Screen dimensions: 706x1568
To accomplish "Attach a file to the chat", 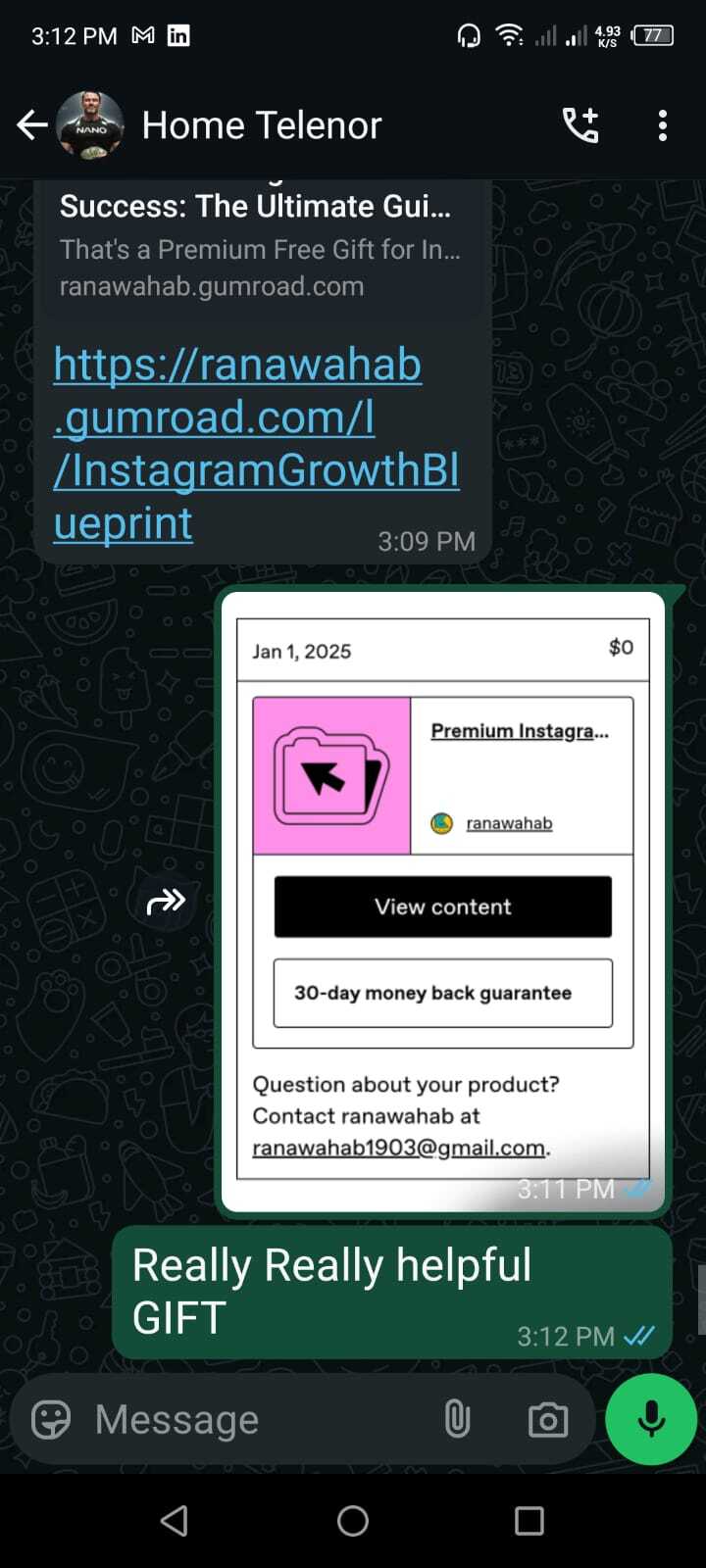I will (x=457, y=1419).
